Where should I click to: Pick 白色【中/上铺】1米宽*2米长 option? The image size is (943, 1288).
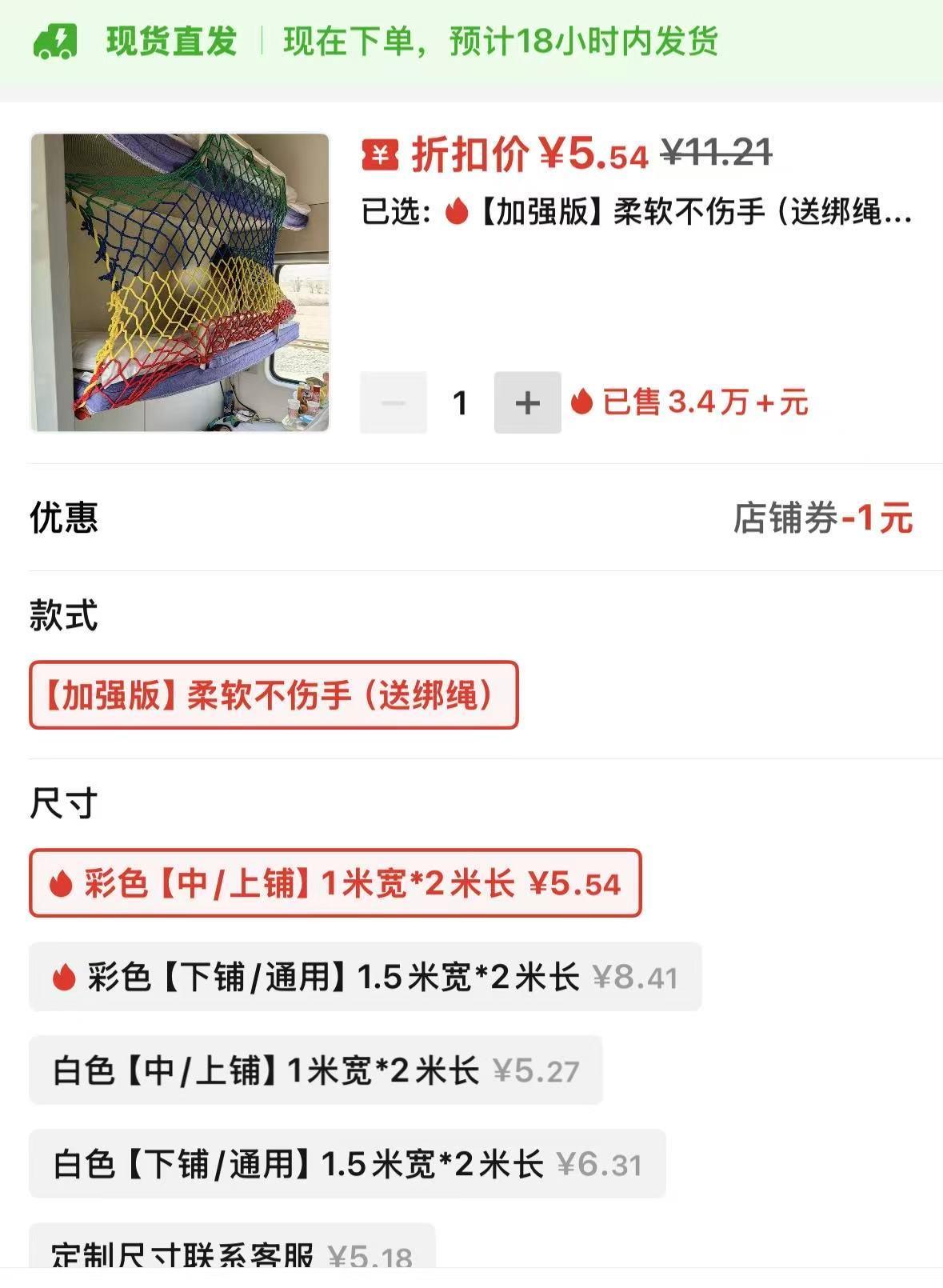pos(315,1070)
